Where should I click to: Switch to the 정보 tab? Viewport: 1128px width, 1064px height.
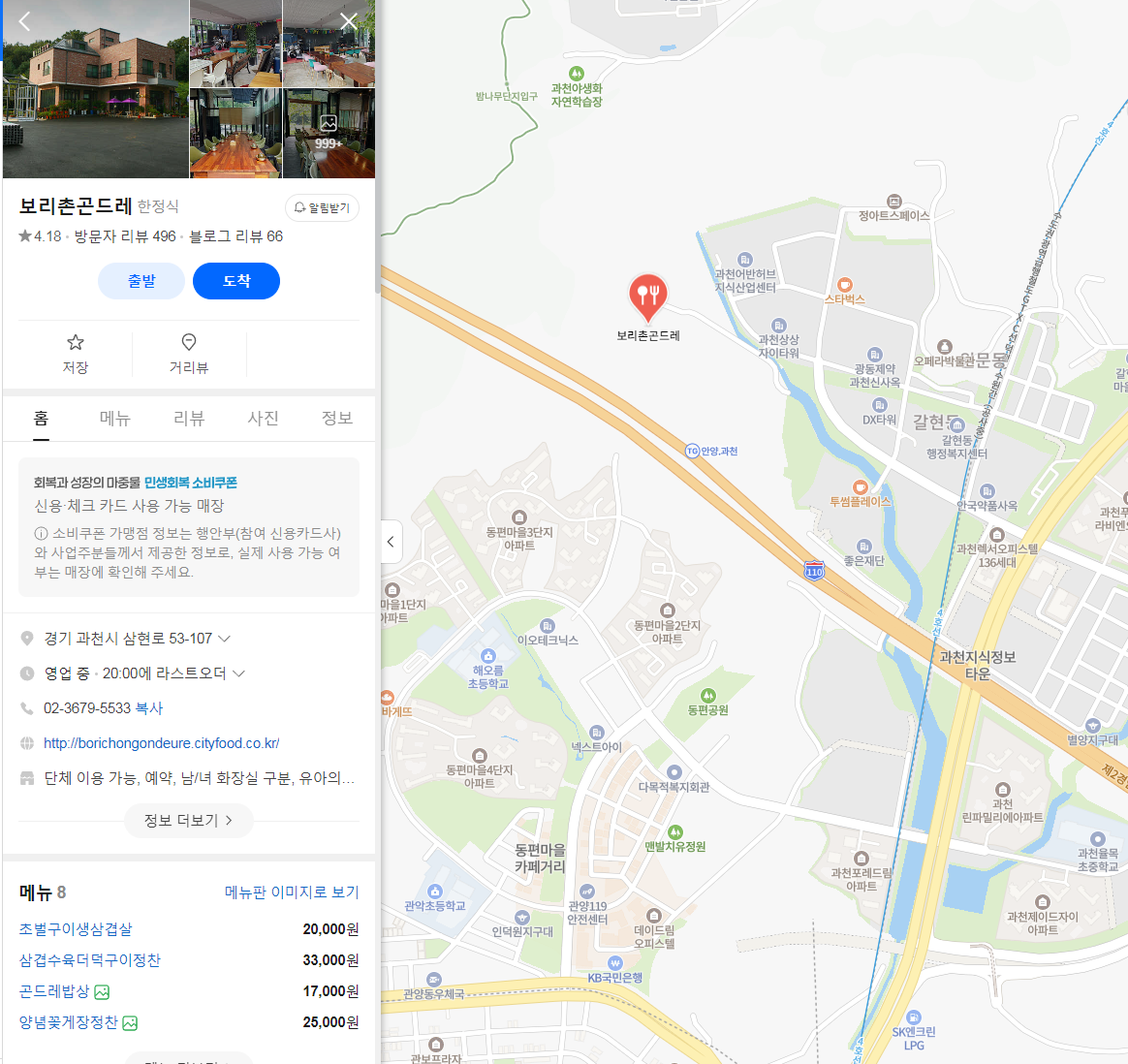point(337,418)
